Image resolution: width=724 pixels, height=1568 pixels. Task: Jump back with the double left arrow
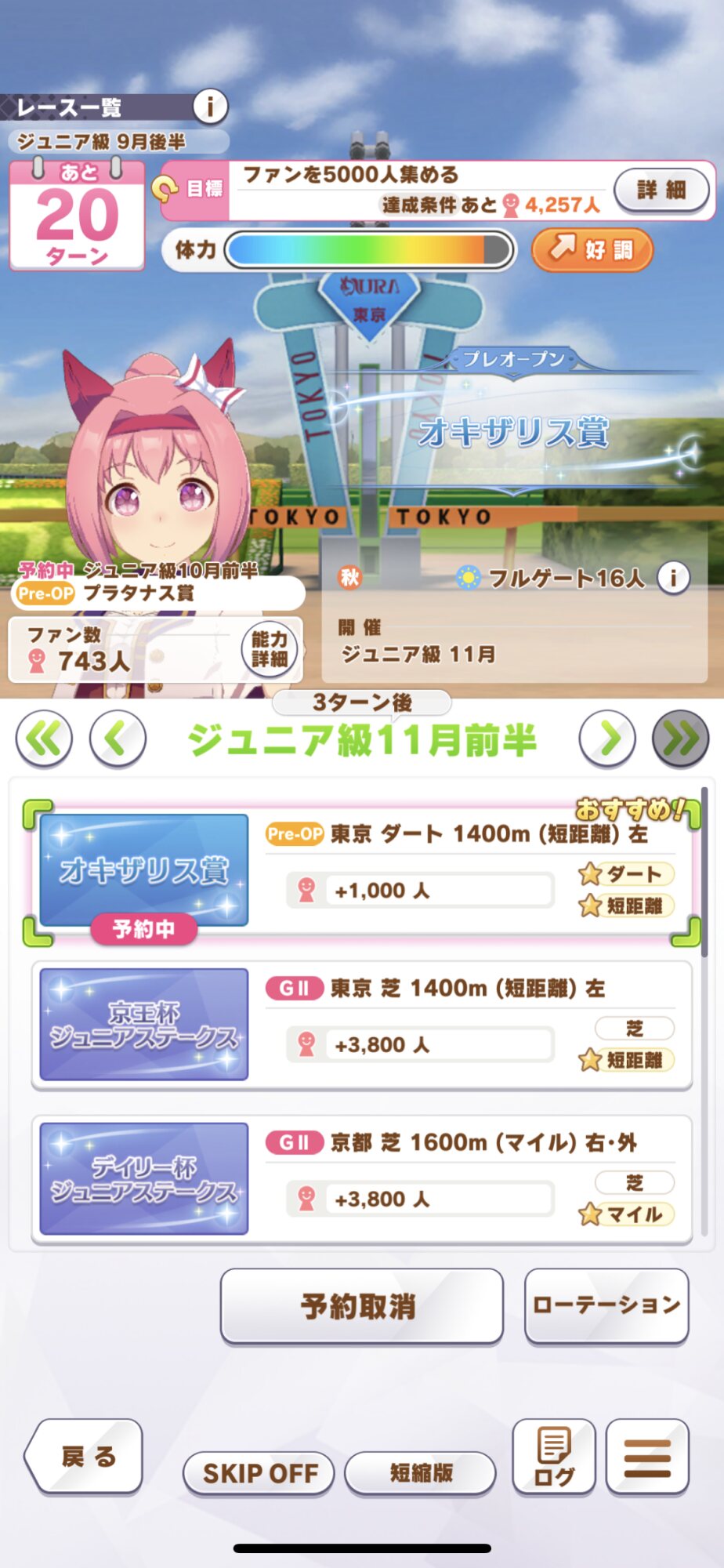click(x=44, y=739)
